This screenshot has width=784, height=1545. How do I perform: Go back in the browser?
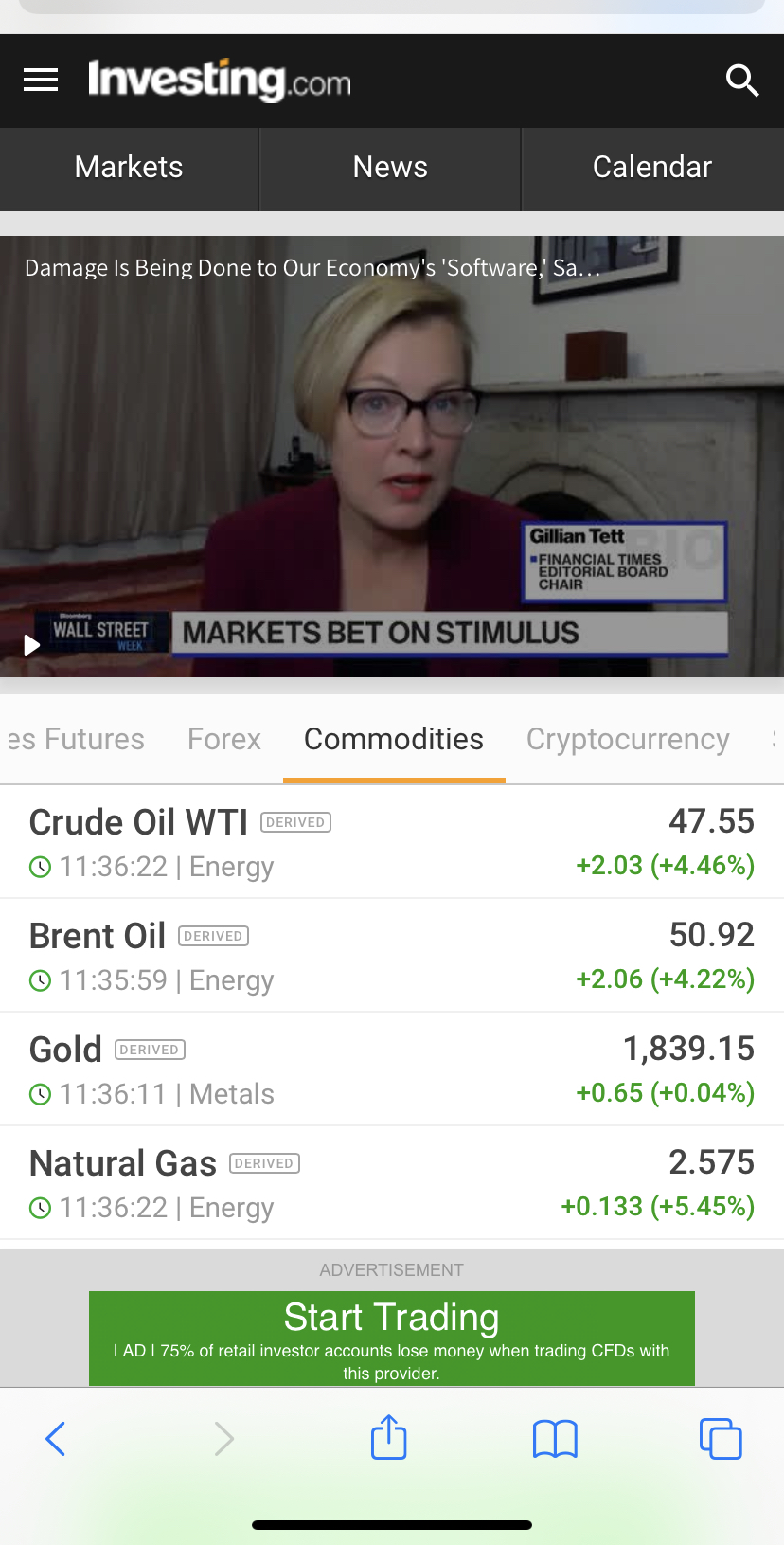56,1439
